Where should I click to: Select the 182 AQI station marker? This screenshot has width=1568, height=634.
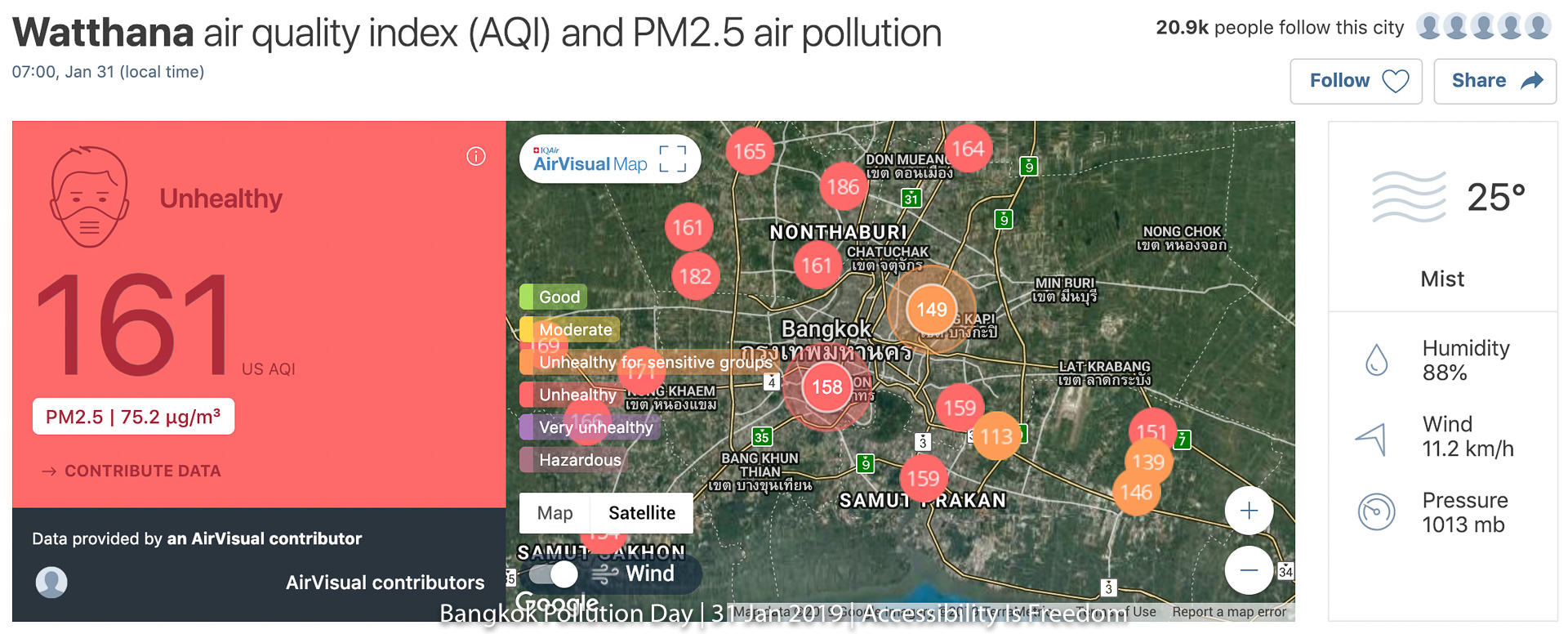coord(695,276)
